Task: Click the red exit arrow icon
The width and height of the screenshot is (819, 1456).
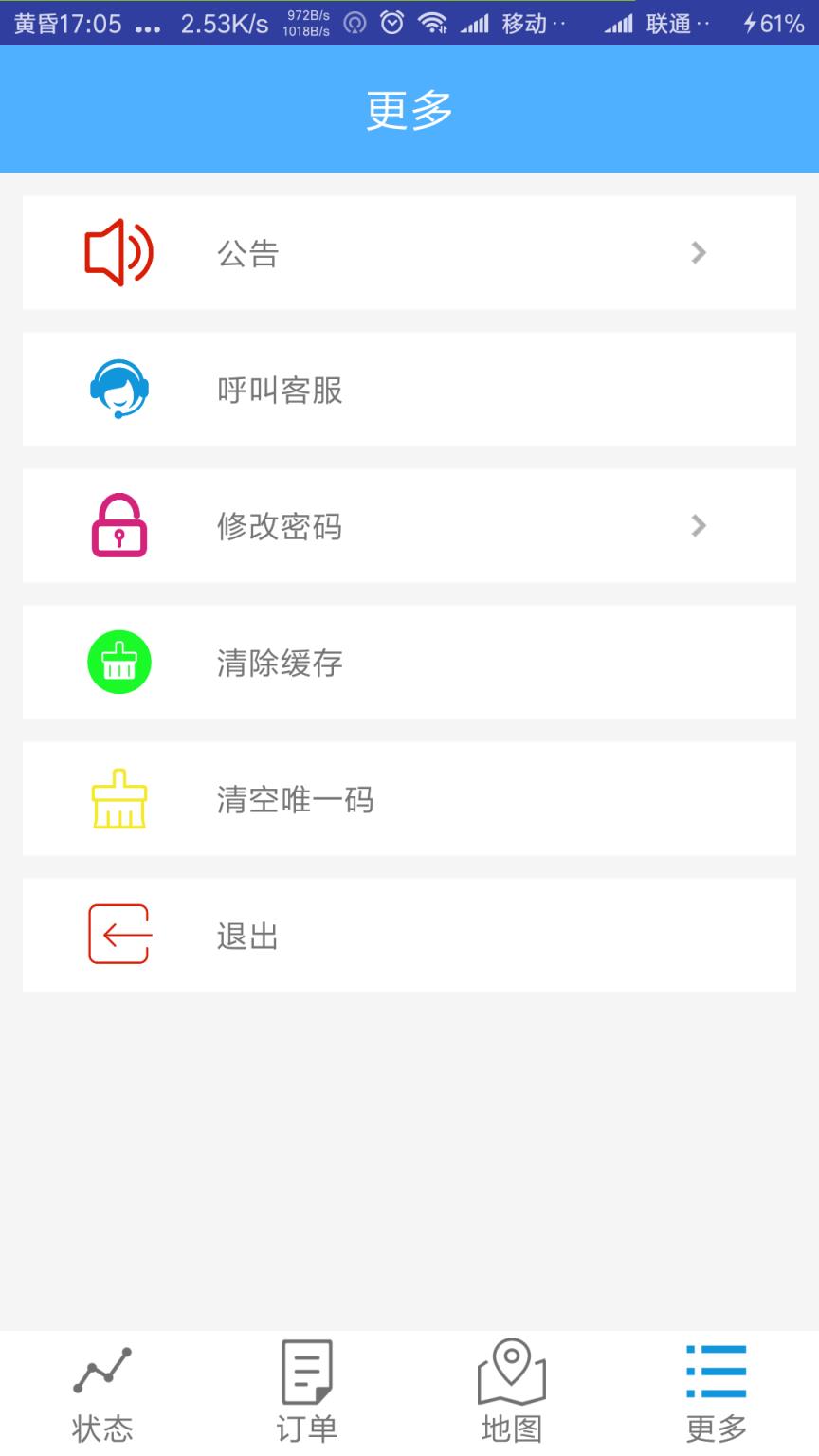Action: coord(118,935)
